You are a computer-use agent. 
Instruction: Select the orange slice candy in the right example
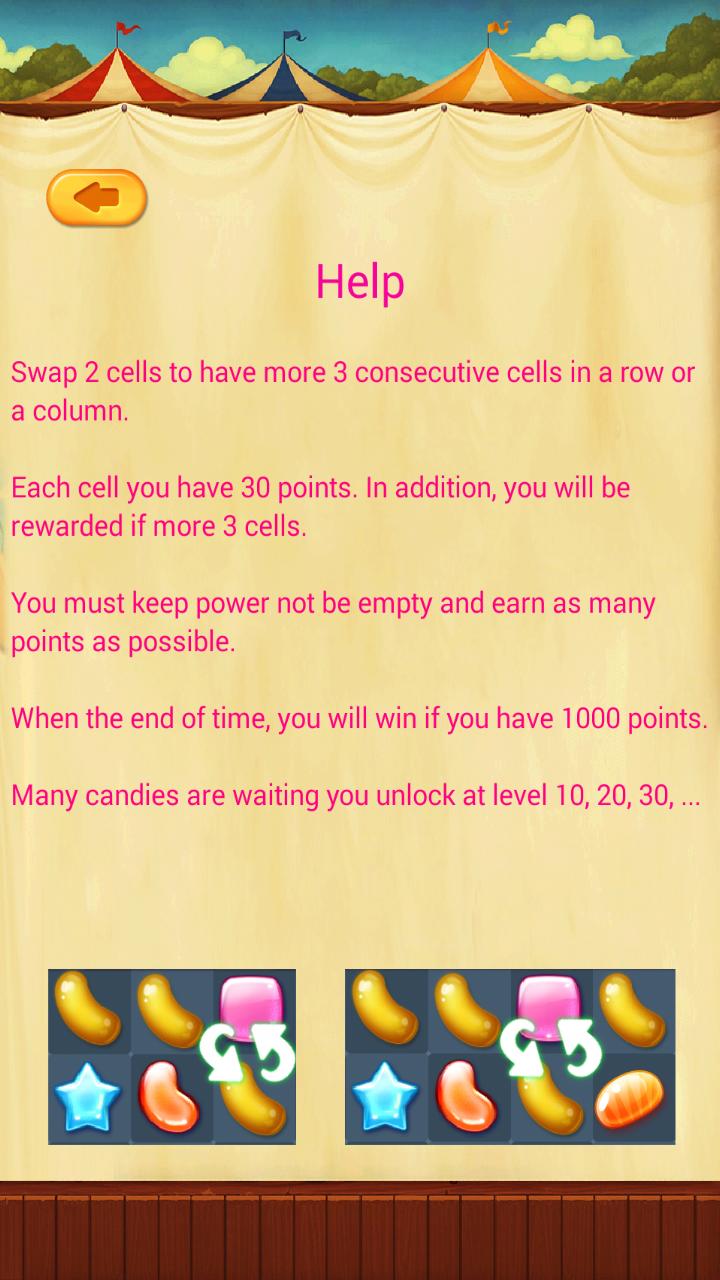(x=631, y=1098)
